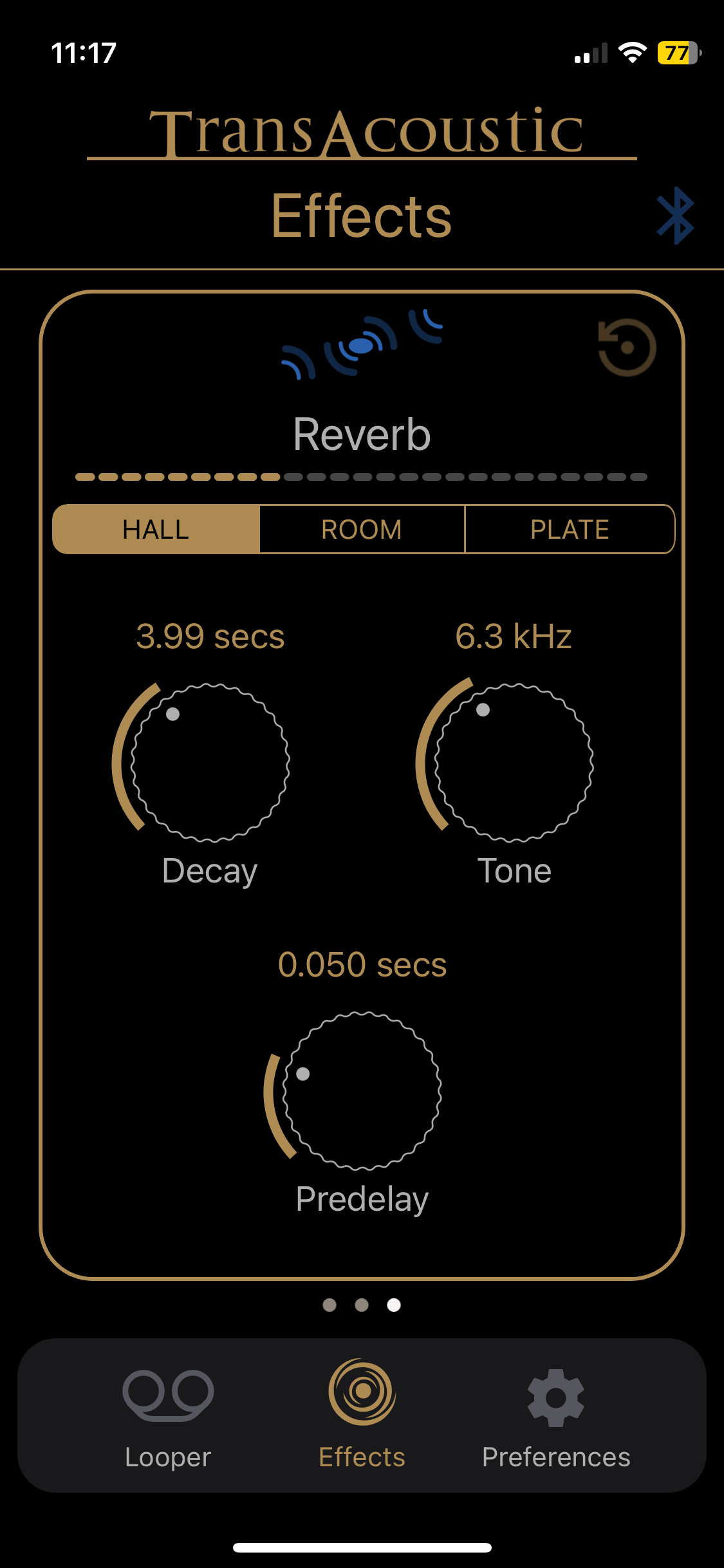Adjust the dashed reverb depth slider
Image resolution: width=724 pixels, height=1568 pixels.
click(362, 477)
